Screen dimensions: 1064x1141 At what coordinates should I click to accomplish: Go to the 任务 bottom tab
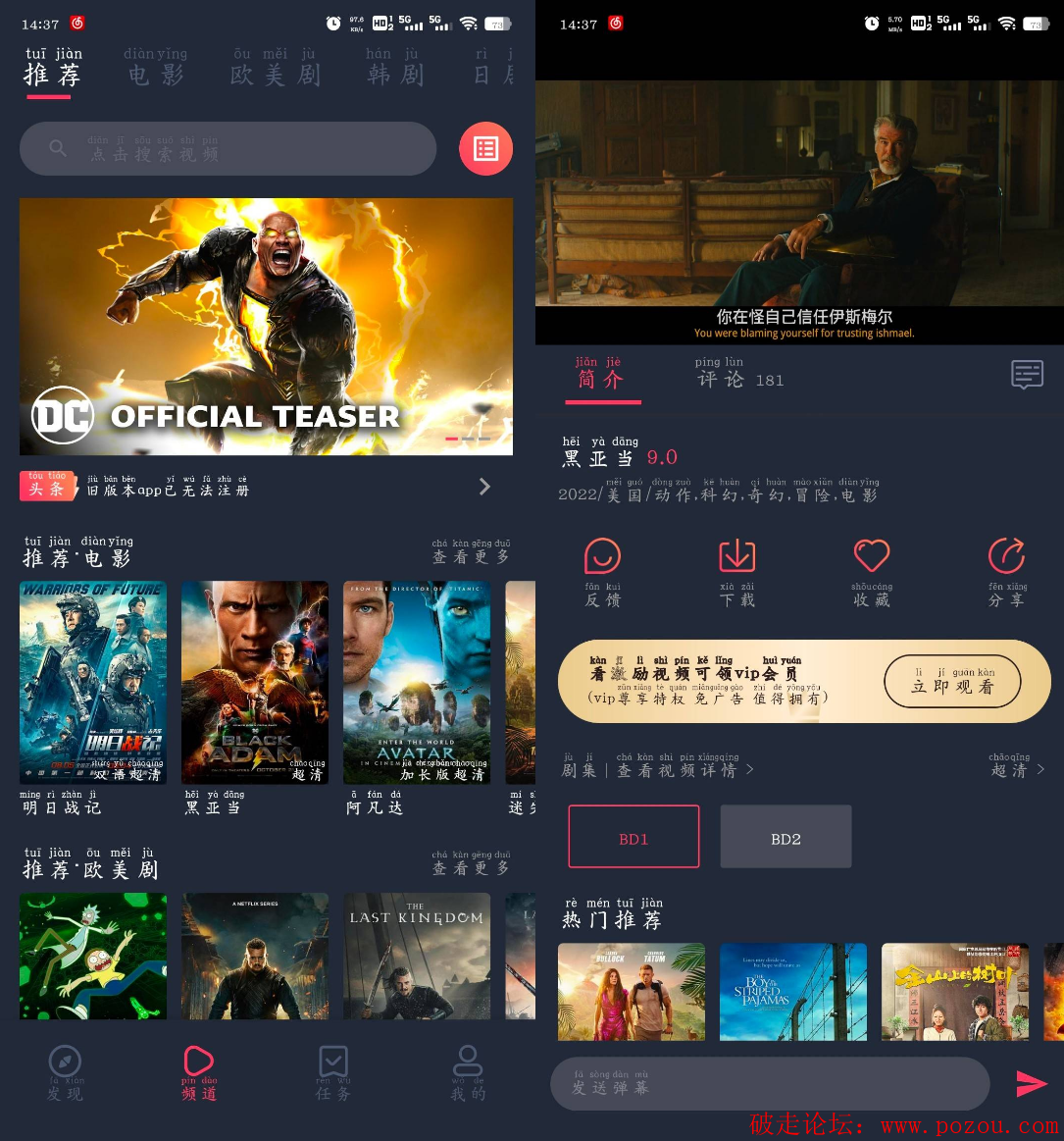[333, 1073]
